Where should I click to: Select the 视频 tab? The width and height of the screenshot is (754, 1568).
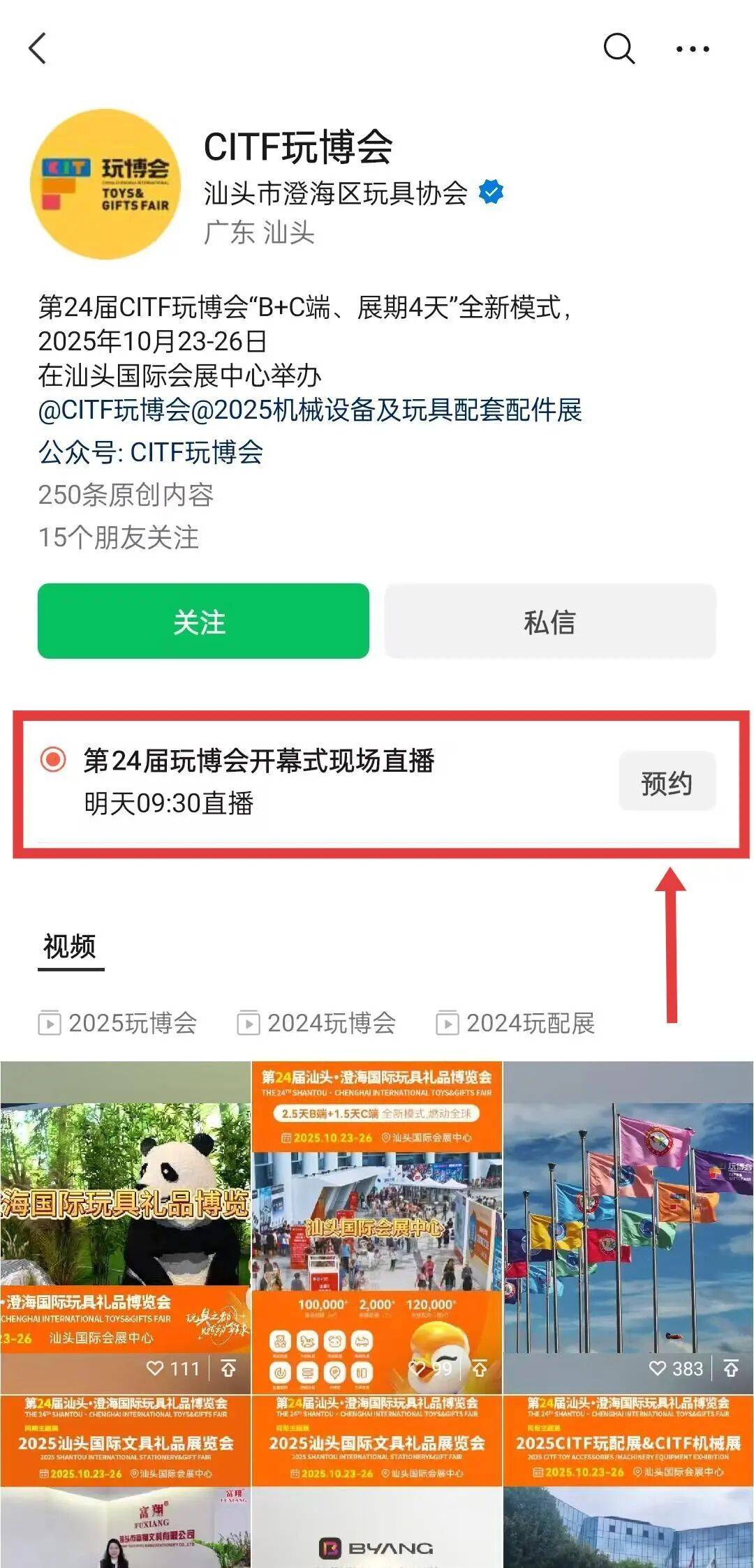70,947
